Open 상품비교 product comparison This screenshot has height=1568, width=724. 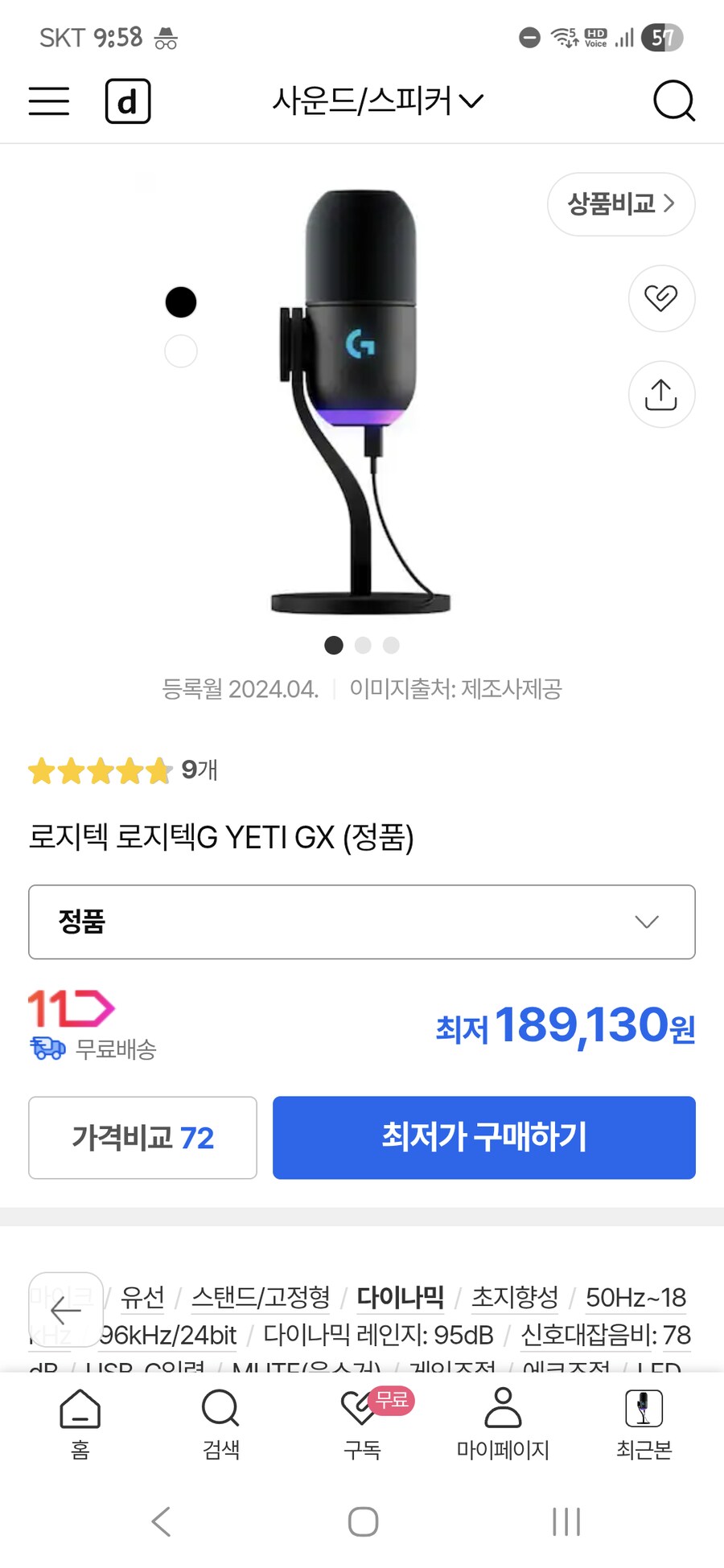click(x=620, y=204)
